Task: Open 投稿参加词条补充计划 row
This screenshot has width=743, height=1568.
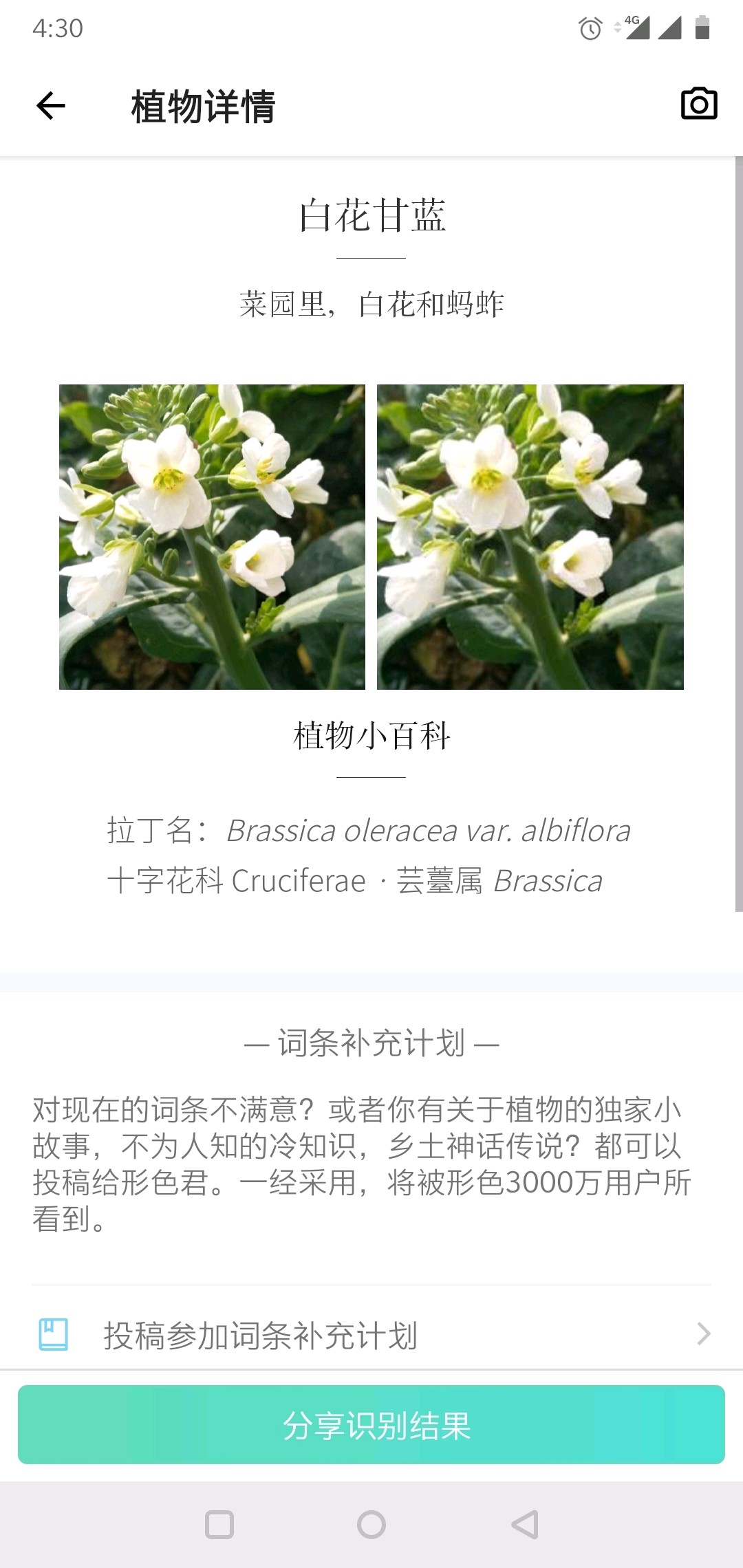Action: pos(371,1335)
